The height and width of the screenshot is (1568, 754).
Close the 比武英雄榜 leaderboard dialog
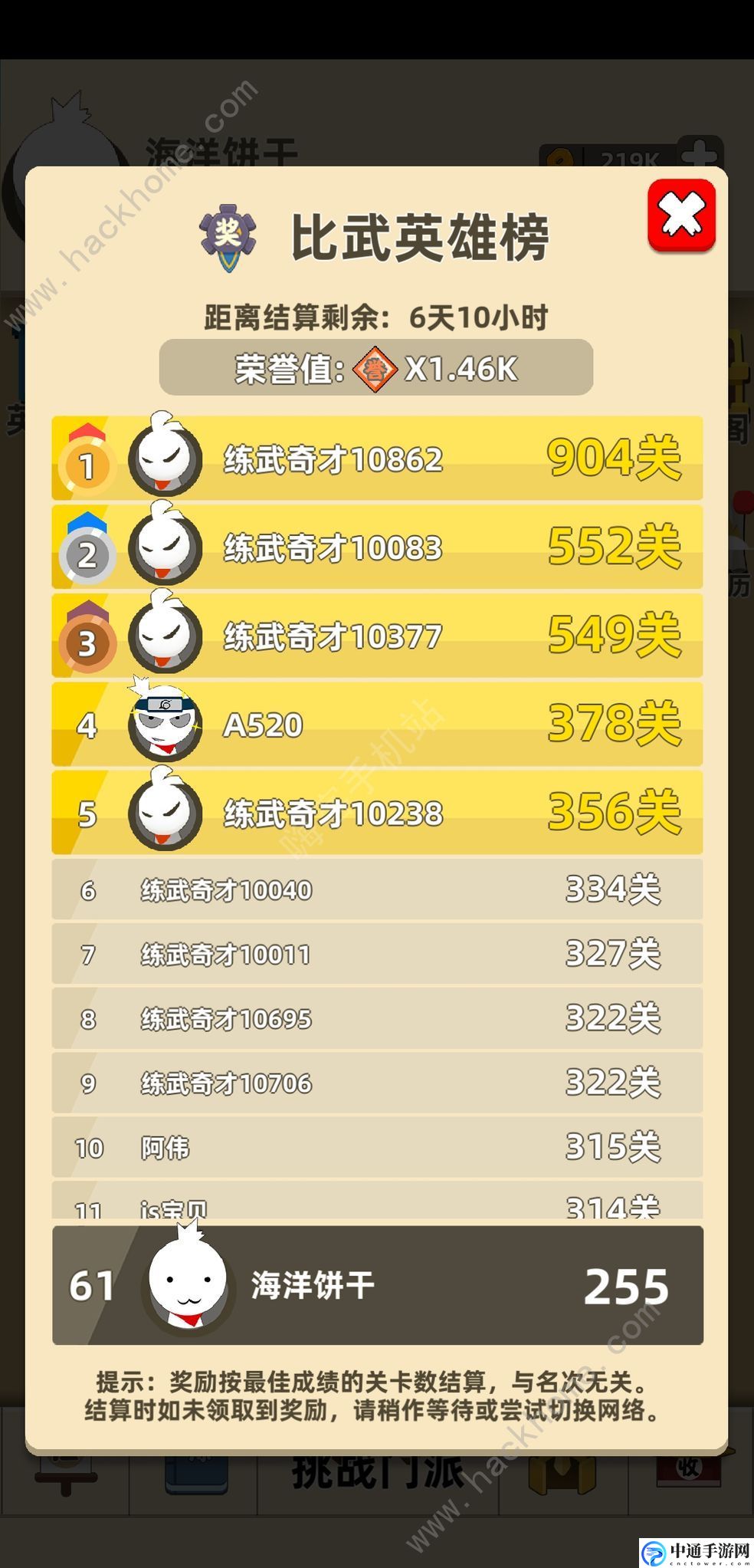681,215
